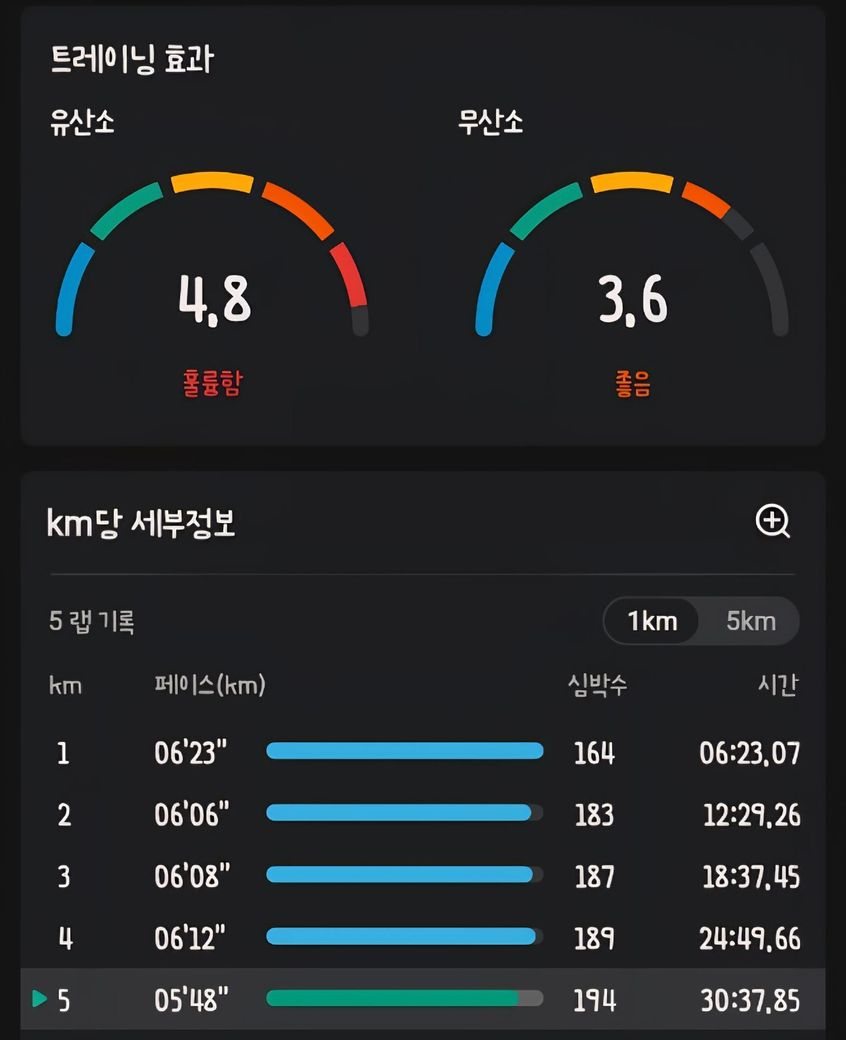Open the zoom magnifier for per-km details
The image size is (846, 1040).
point(772,521)
